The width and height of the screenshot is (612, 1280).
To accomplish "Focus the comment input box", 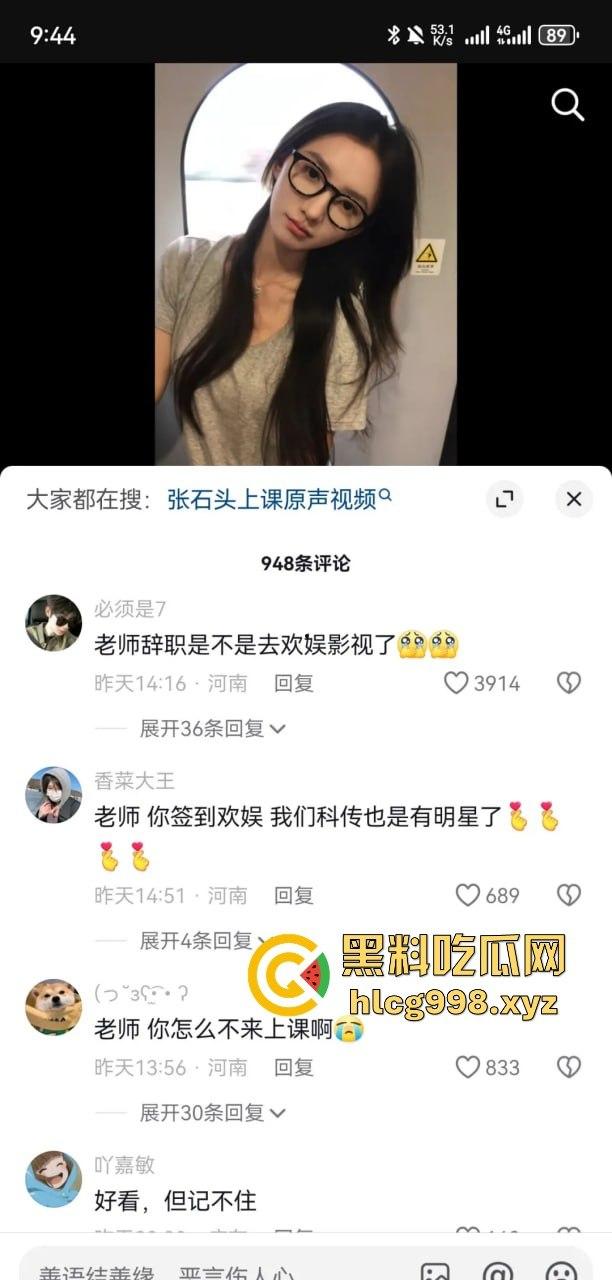I will (x=200, y=1270).
